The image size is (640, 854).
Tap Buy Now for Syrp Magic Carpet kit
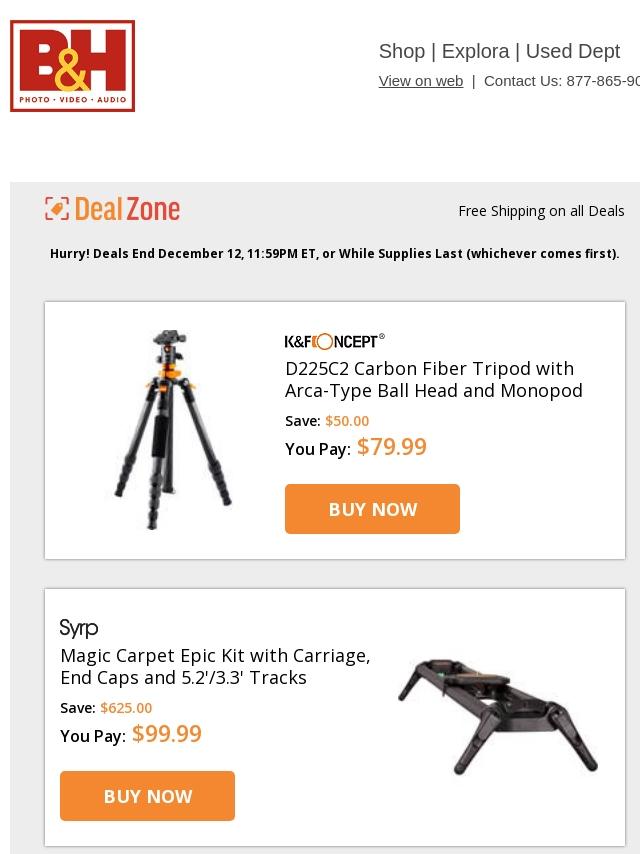[147, 796]
